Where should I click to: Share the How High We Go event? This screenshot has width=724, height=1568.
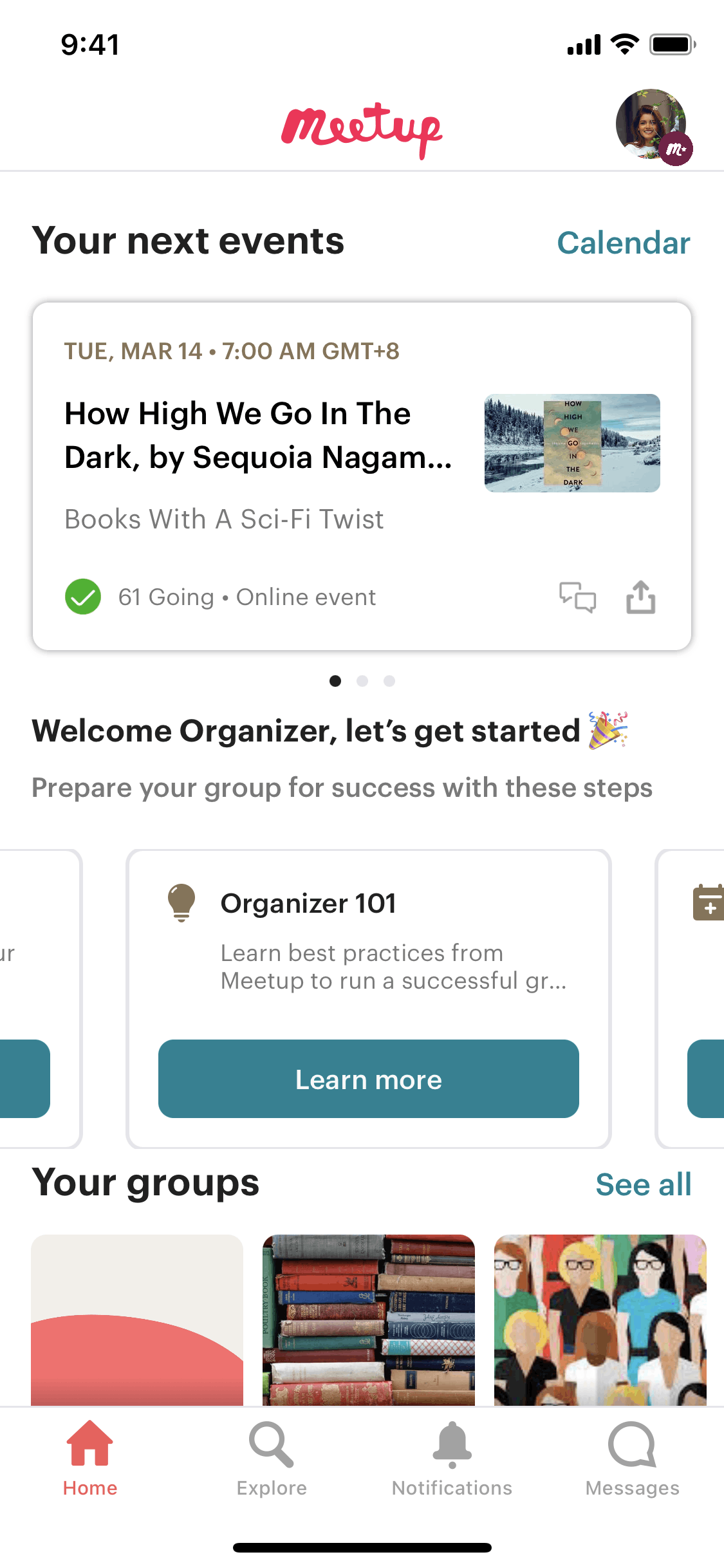(640, 597)
